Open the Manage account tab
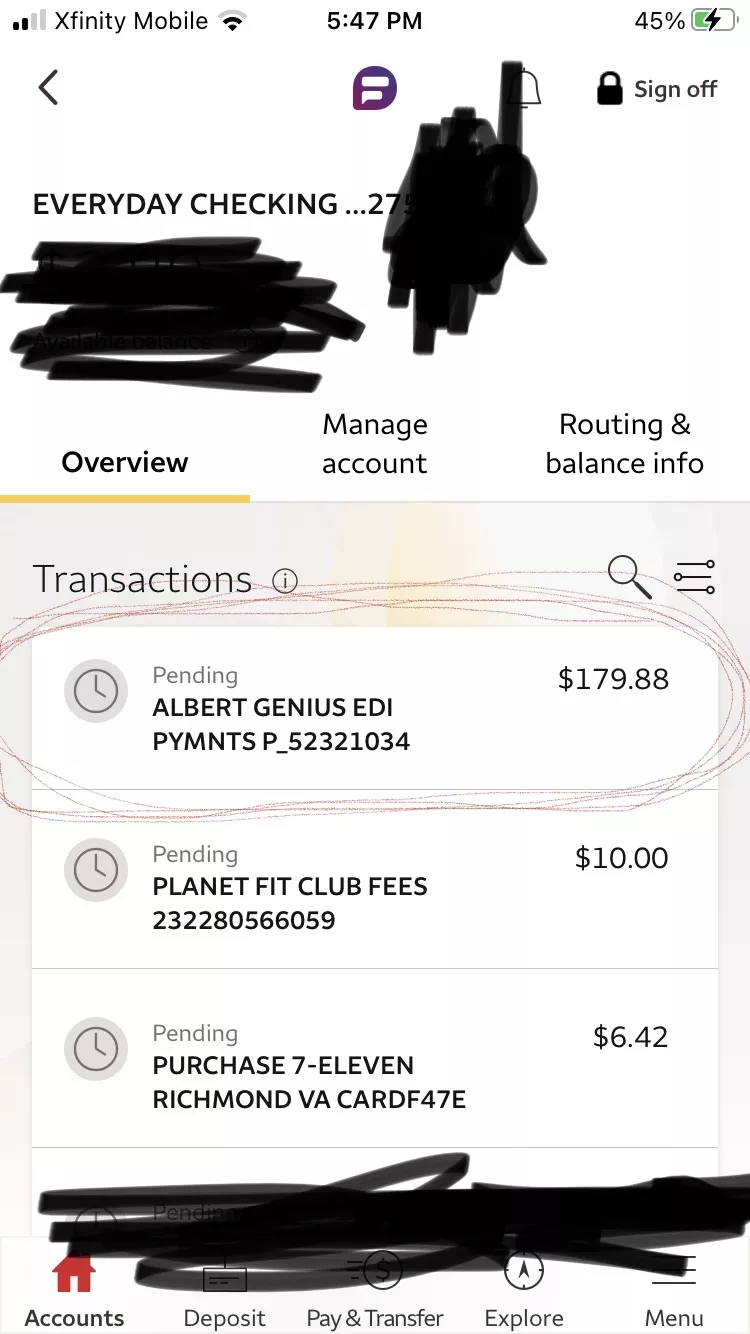 [x=375, y=444]
